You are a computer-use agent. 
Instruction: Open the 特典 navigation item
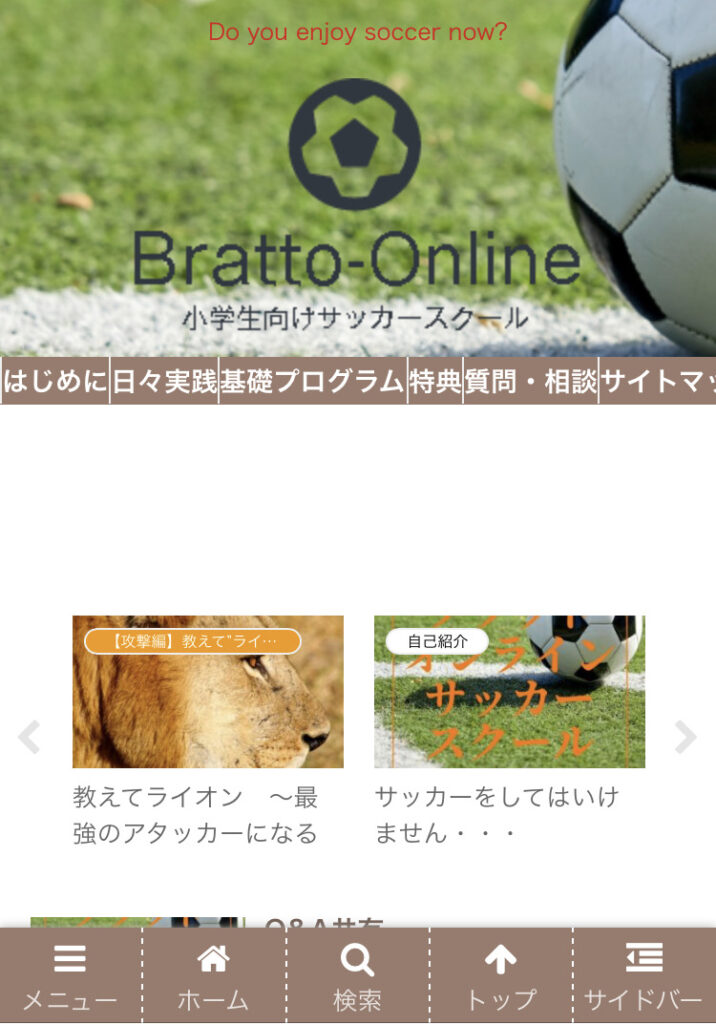[435, 381]
